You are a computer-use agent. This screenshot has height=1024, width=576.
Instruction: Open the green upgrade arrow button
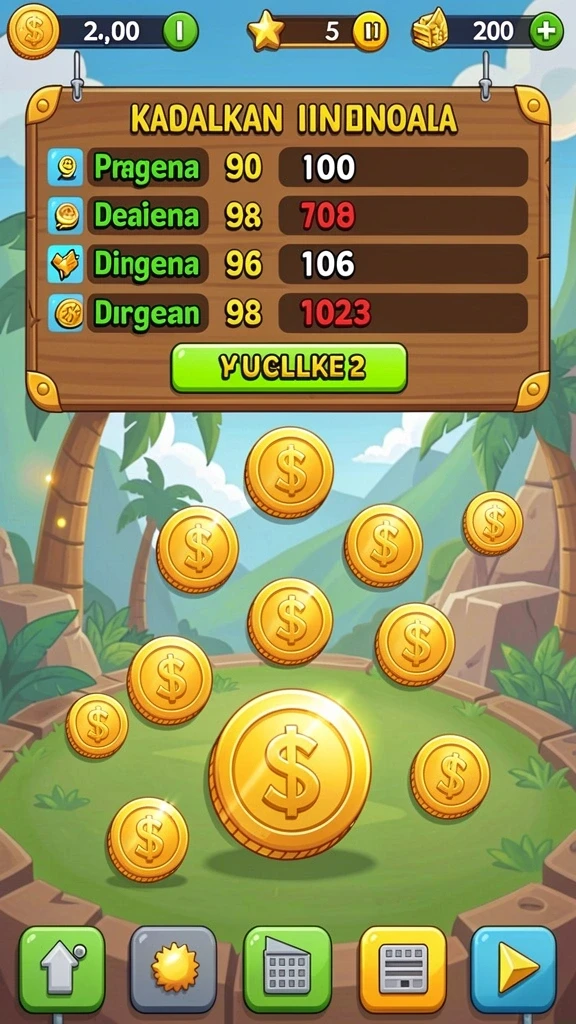(62, 969)
